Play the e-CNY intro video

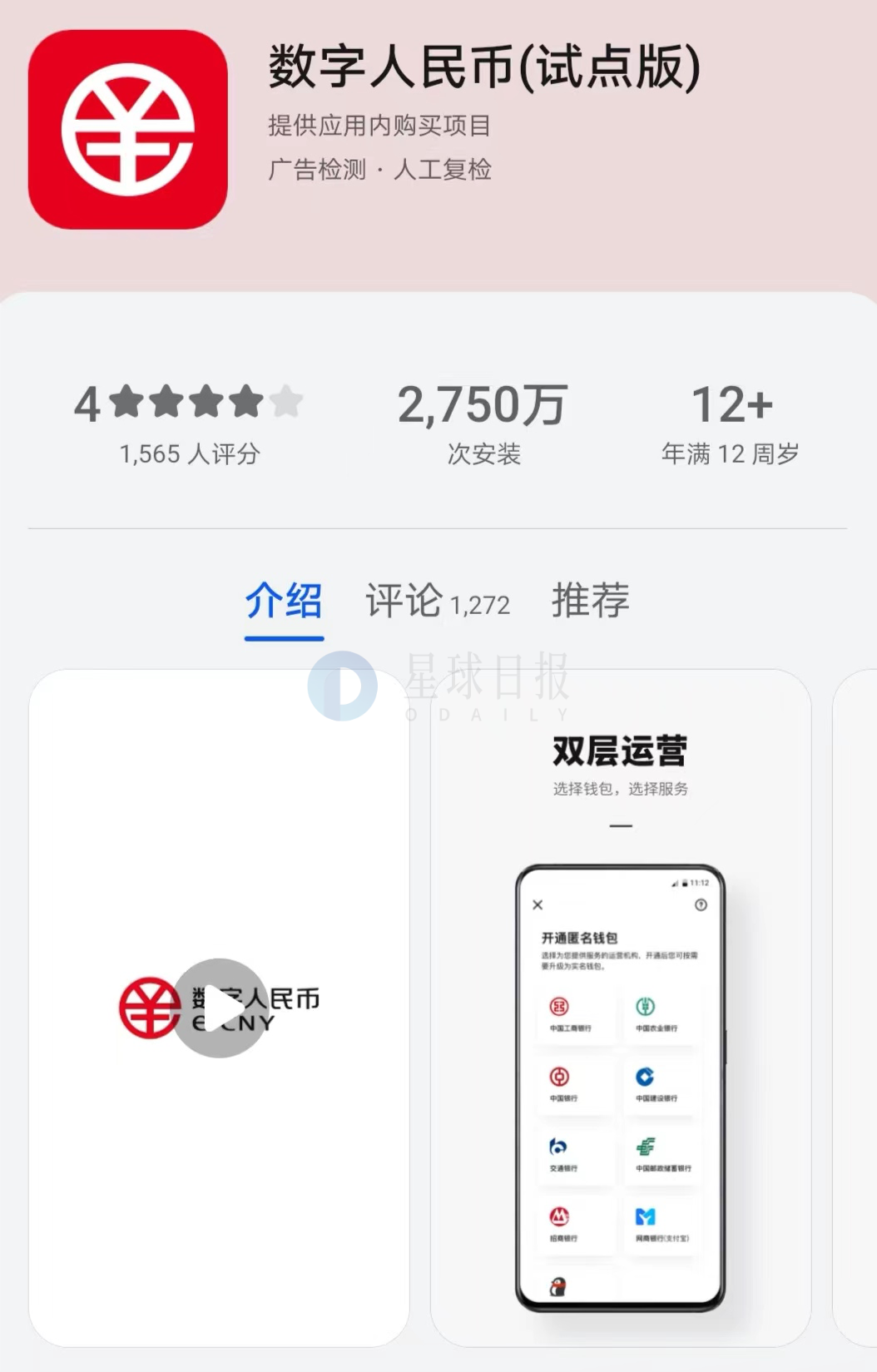tap(220, 1008)
